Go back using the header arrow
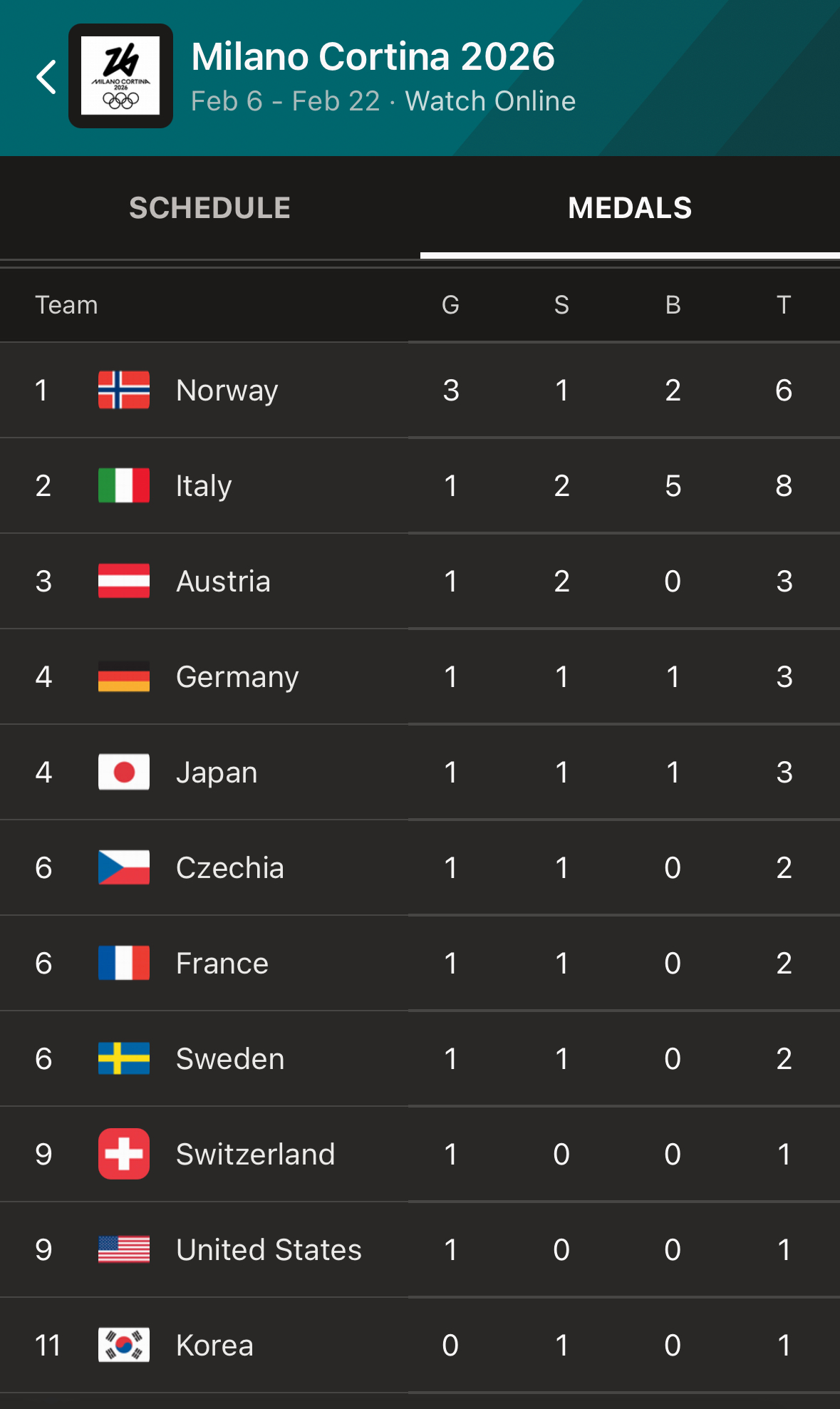 (x=46, y=77)
